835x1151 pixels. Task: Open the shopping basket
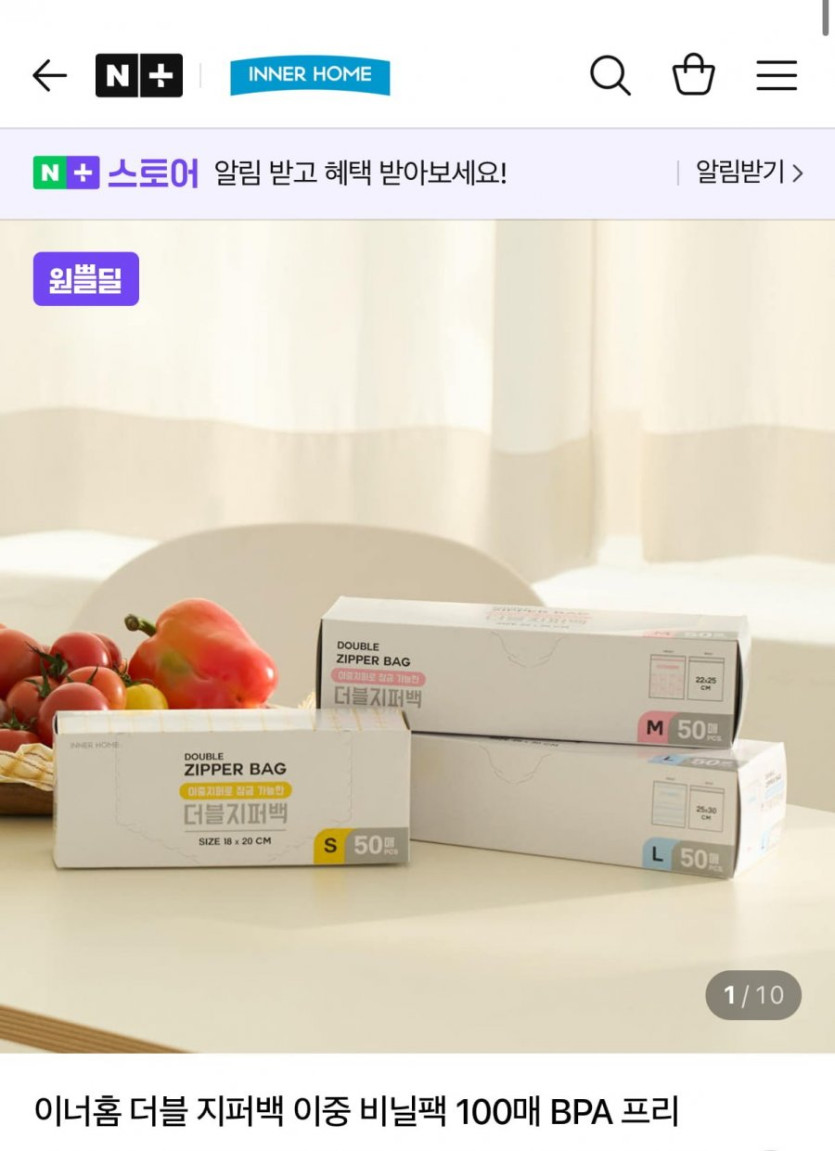pyautogui.click(x=693, y=75)
